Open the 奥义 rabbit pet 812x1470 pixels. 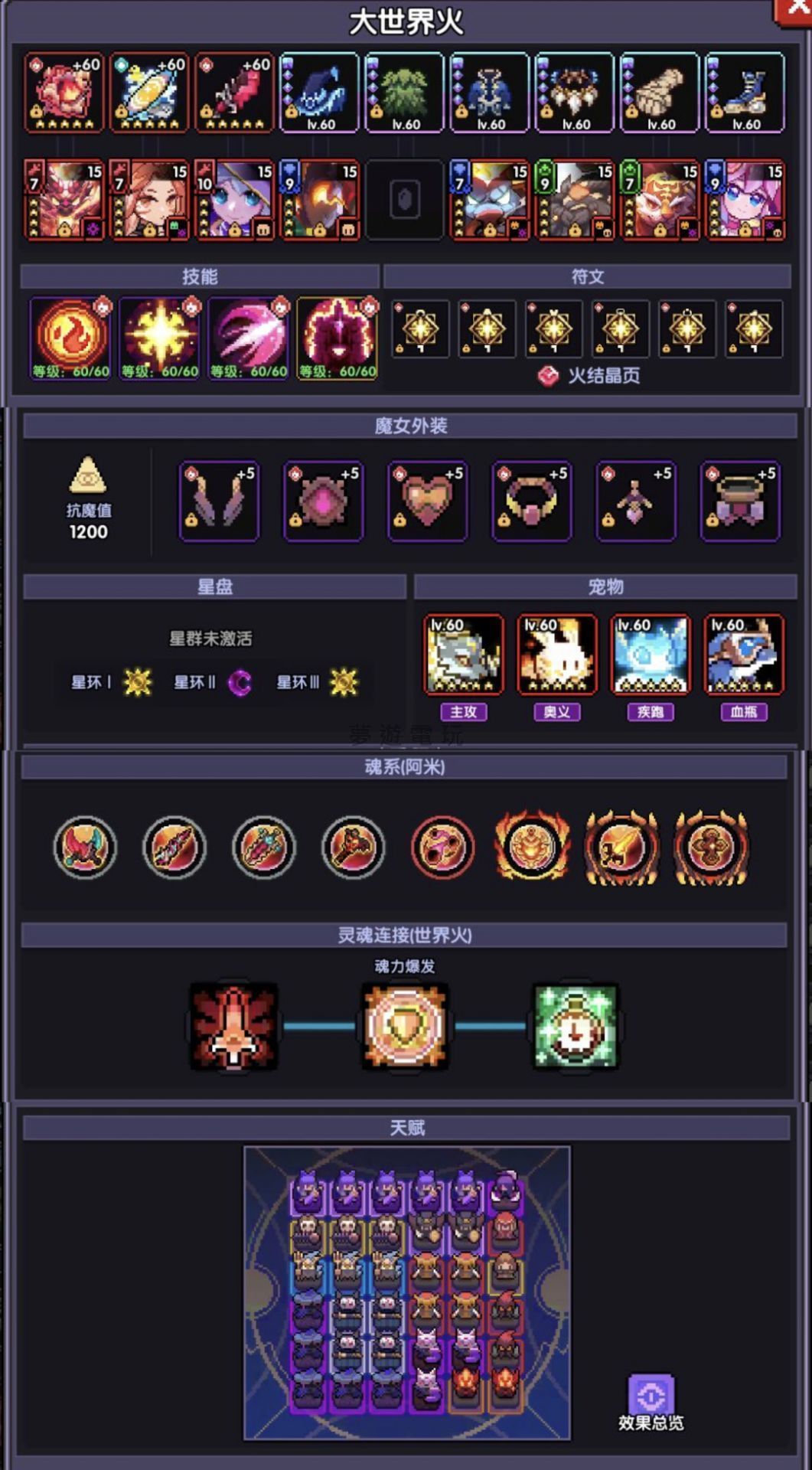[557, 655]
